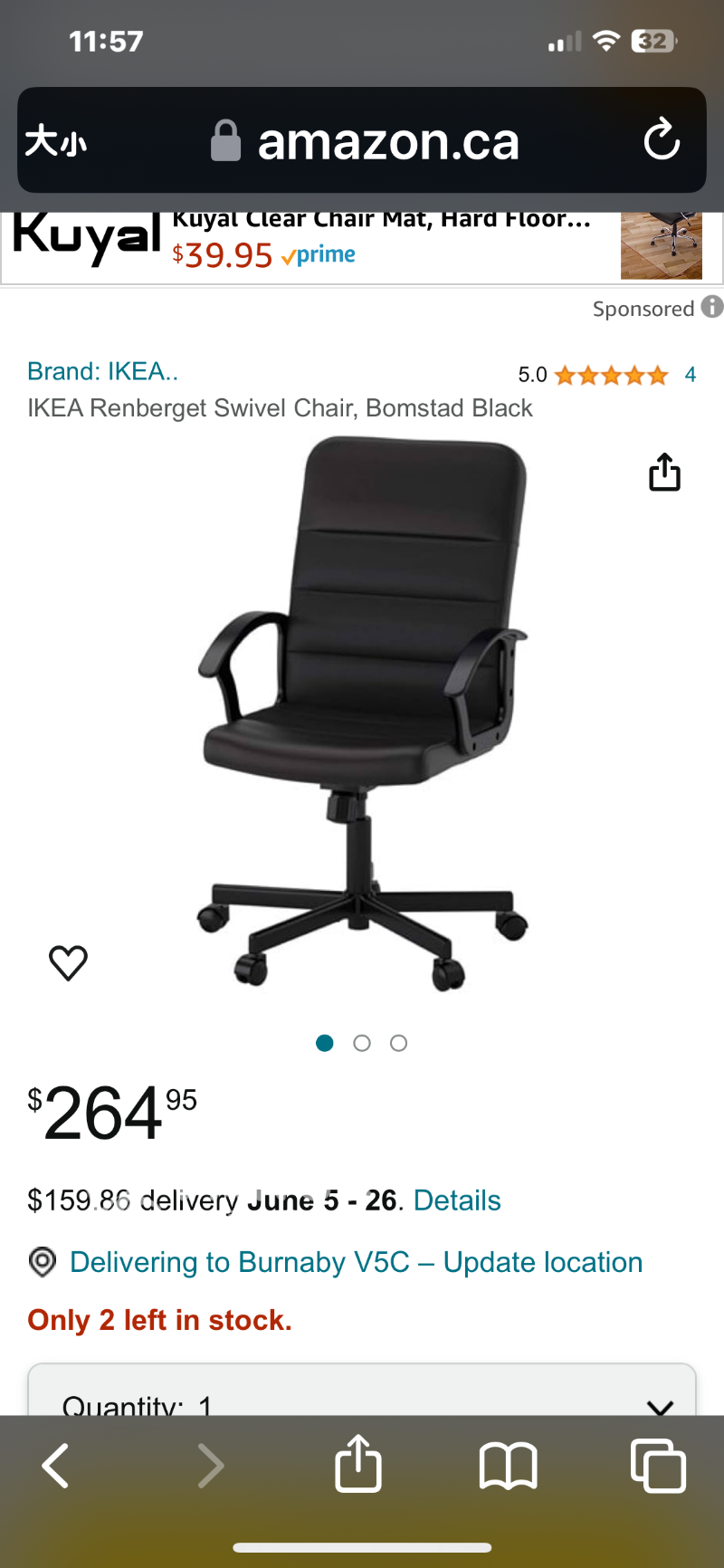Show sponsored ad info
724x1568 pixels.
click(712, 307)
